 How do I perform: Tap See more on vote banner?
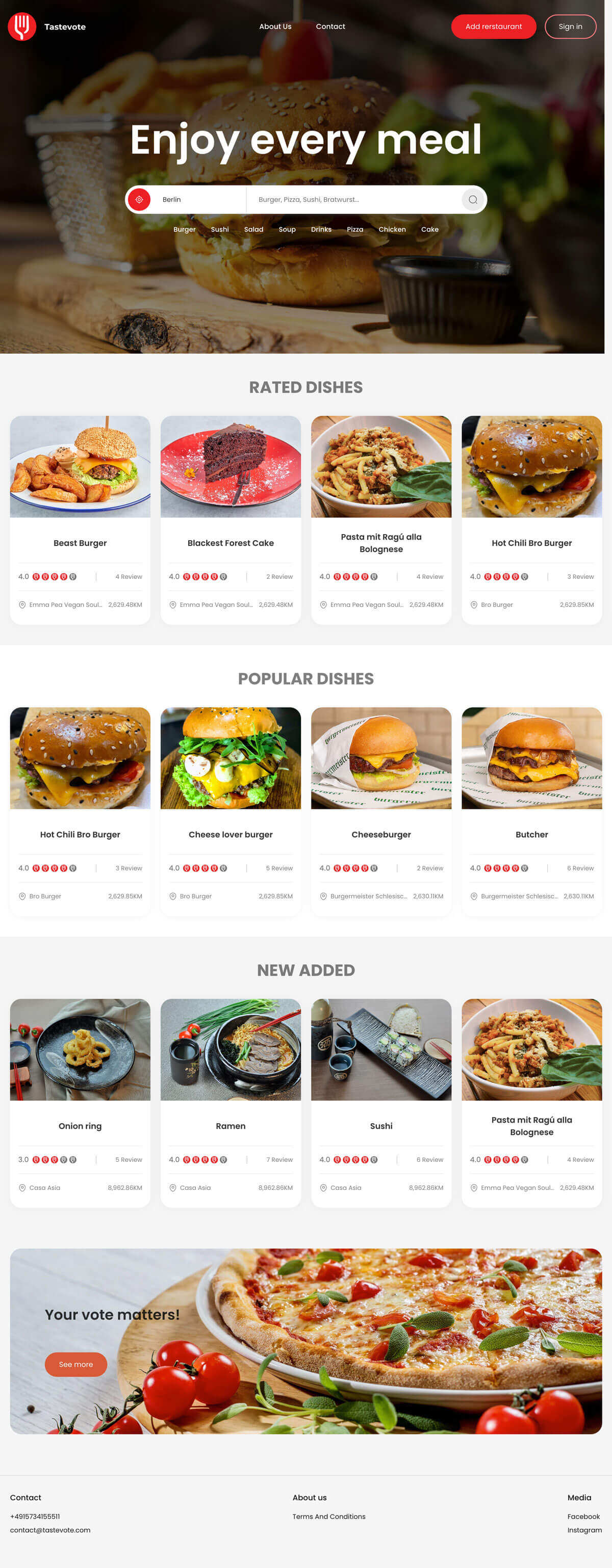[76, 1365]
